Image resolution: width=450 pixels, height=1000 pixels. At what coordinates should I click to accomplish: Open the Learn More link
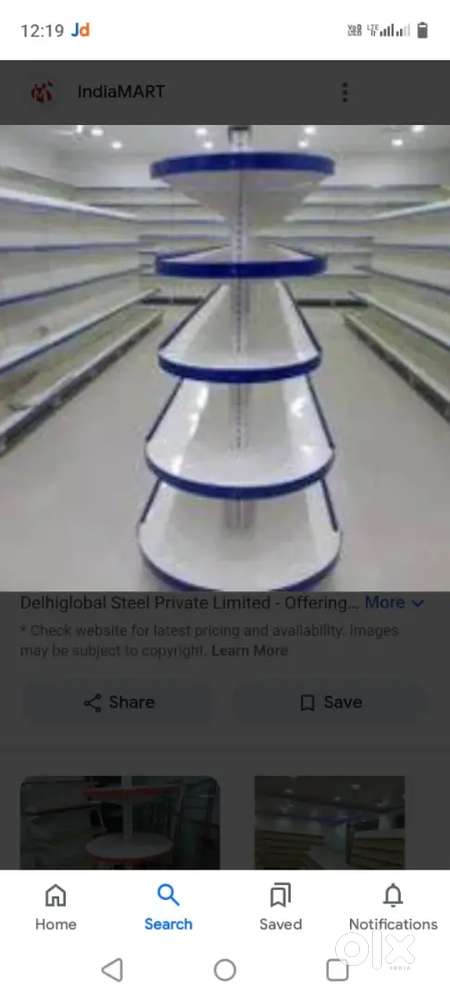click(249, 651)
